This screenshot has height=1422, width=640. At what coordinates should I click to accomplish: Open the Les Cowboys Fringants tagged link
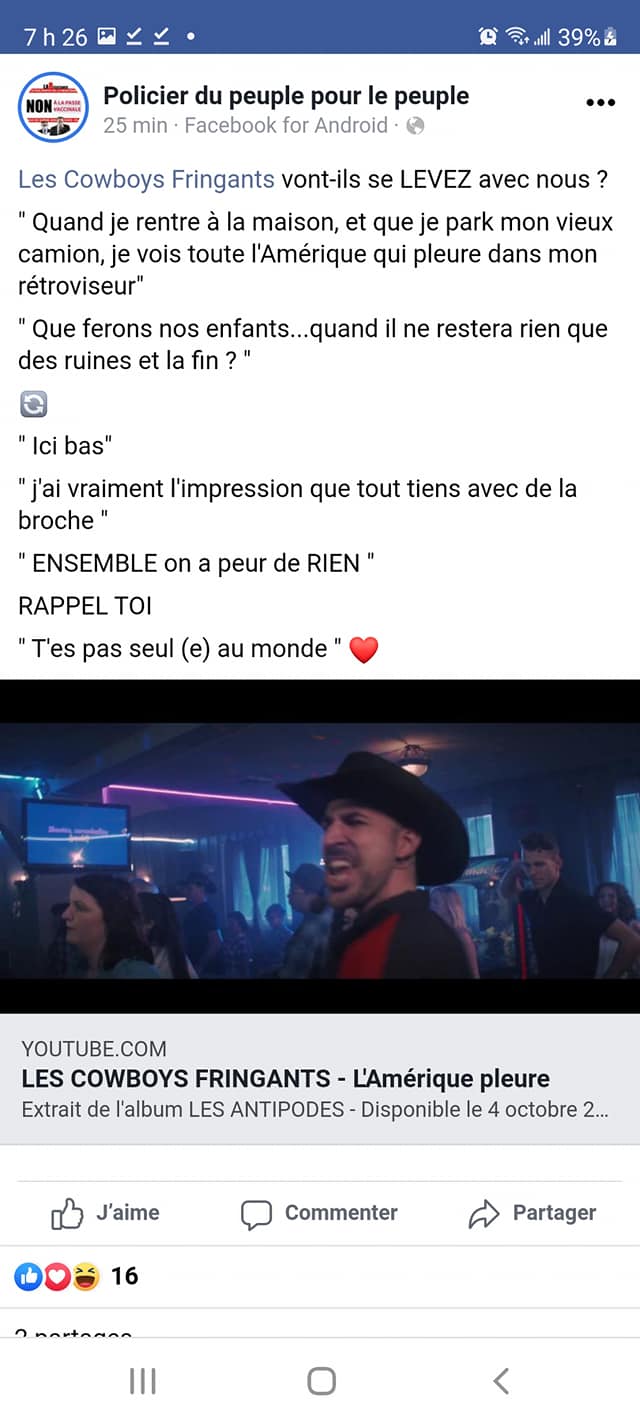click(146, 179)
